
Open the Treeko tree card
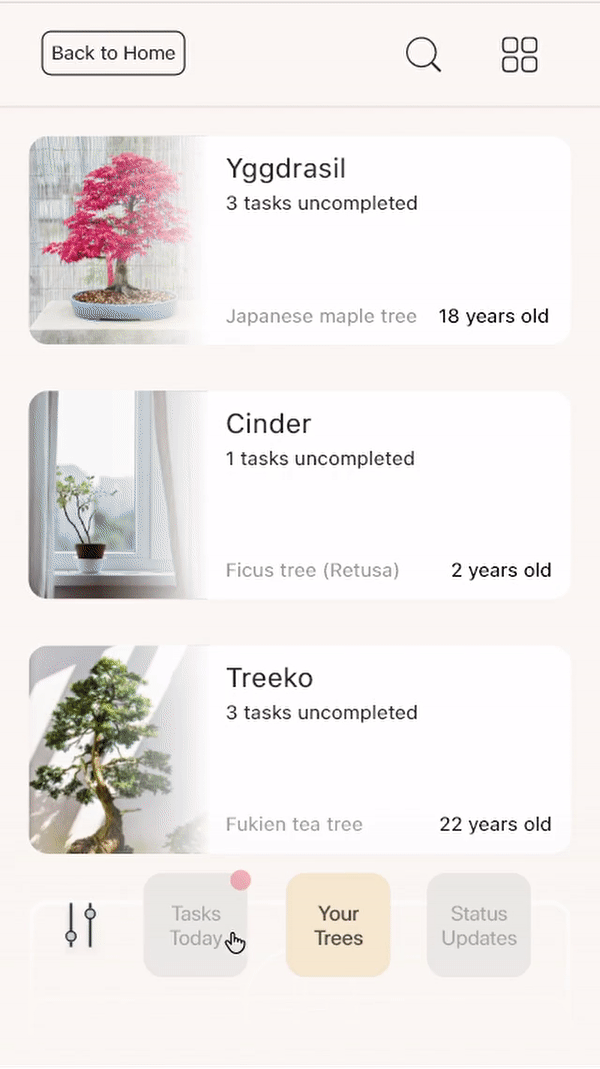click(x=300, y=749)
